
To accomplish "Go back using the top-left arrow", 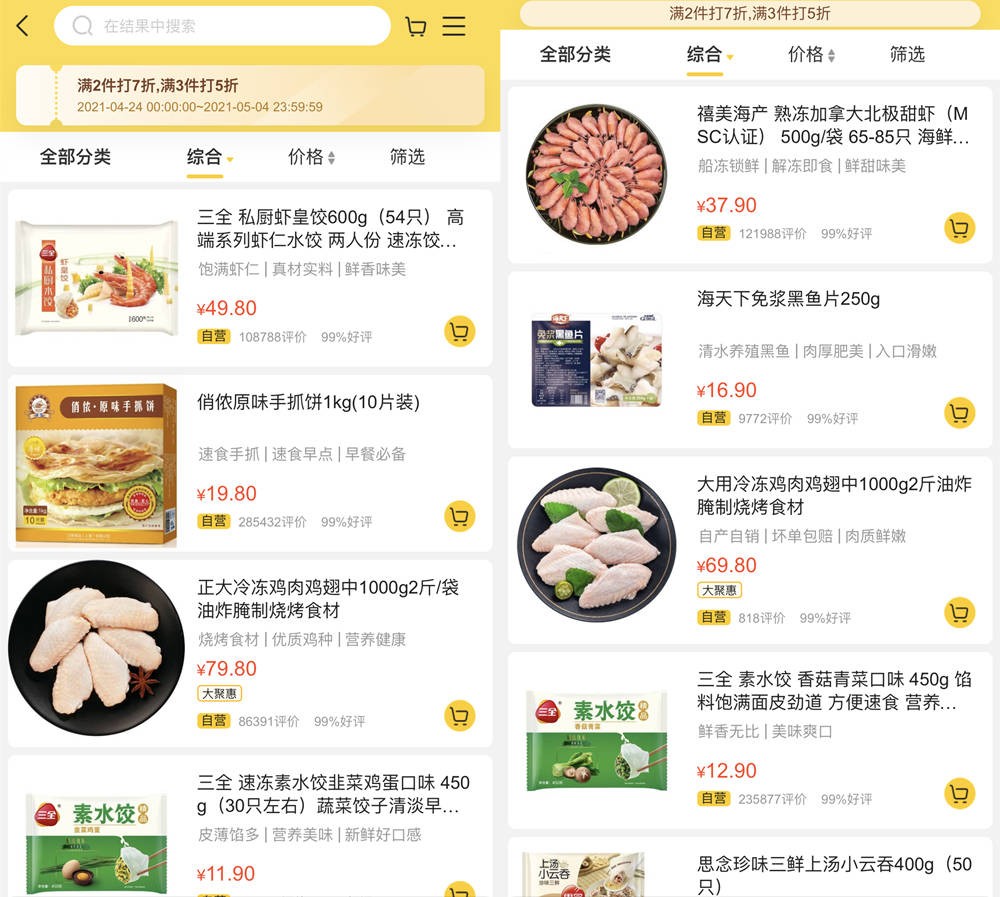I will click(23, 26).
